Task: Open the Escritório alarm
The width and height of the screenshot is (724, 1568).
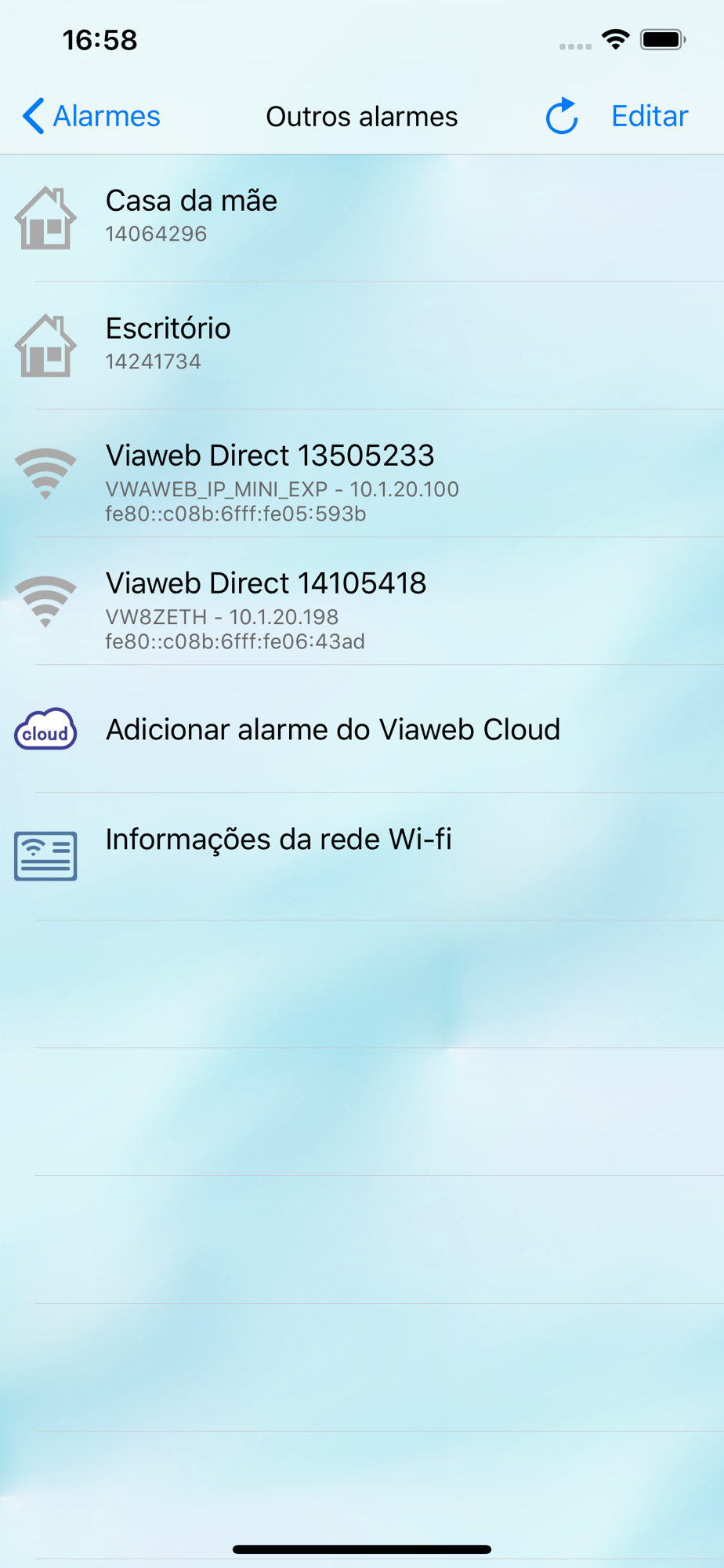Action: (362, 346)
